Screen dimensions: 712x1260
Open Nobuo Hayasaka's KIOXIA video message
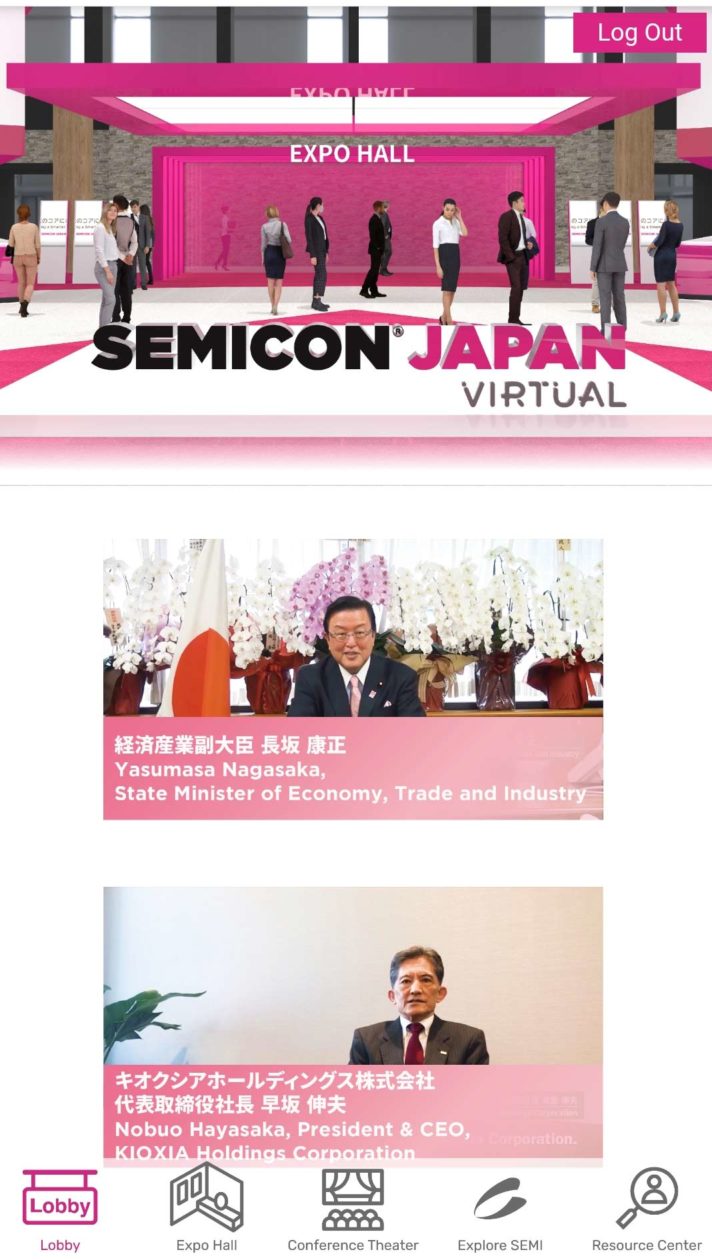tap(353, 1025)
